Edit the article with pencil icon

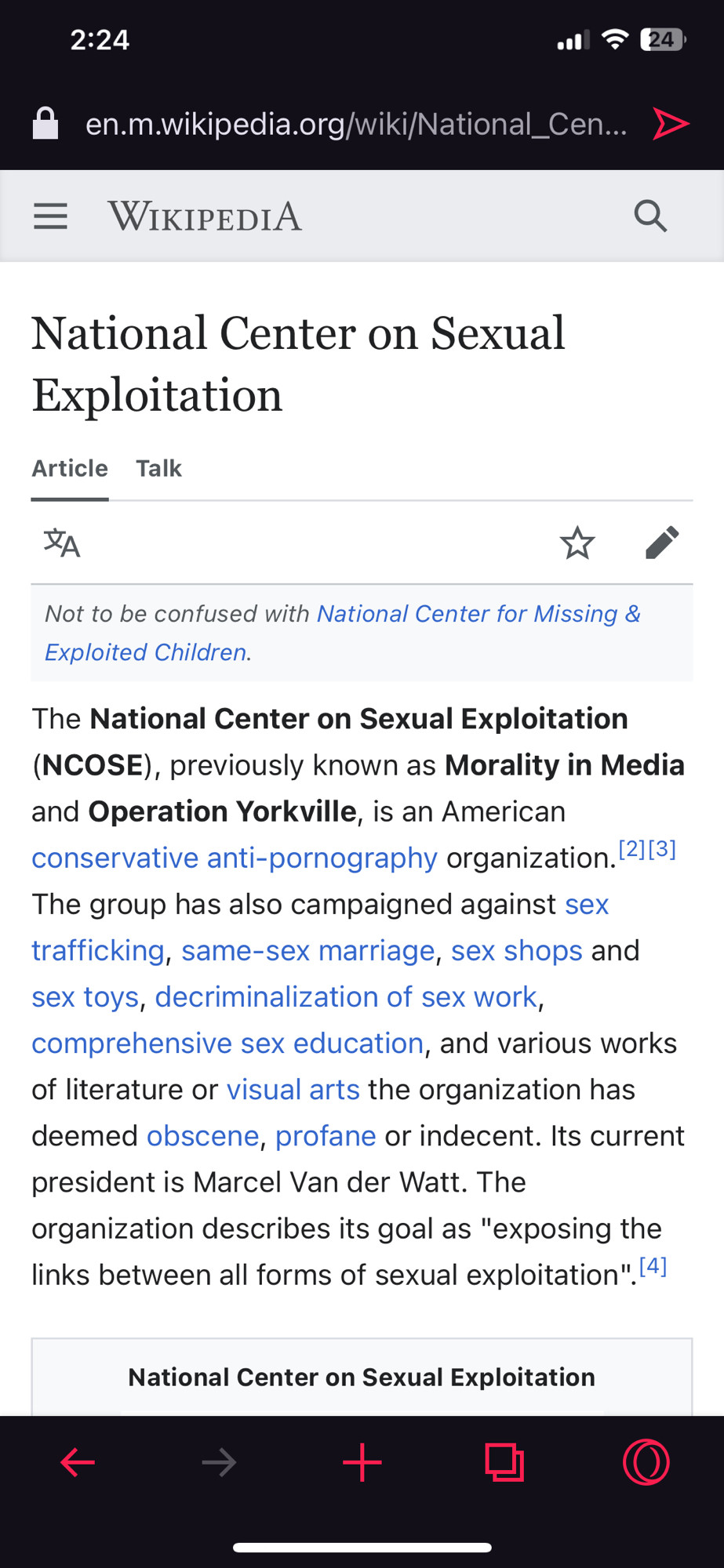[662, 543]
